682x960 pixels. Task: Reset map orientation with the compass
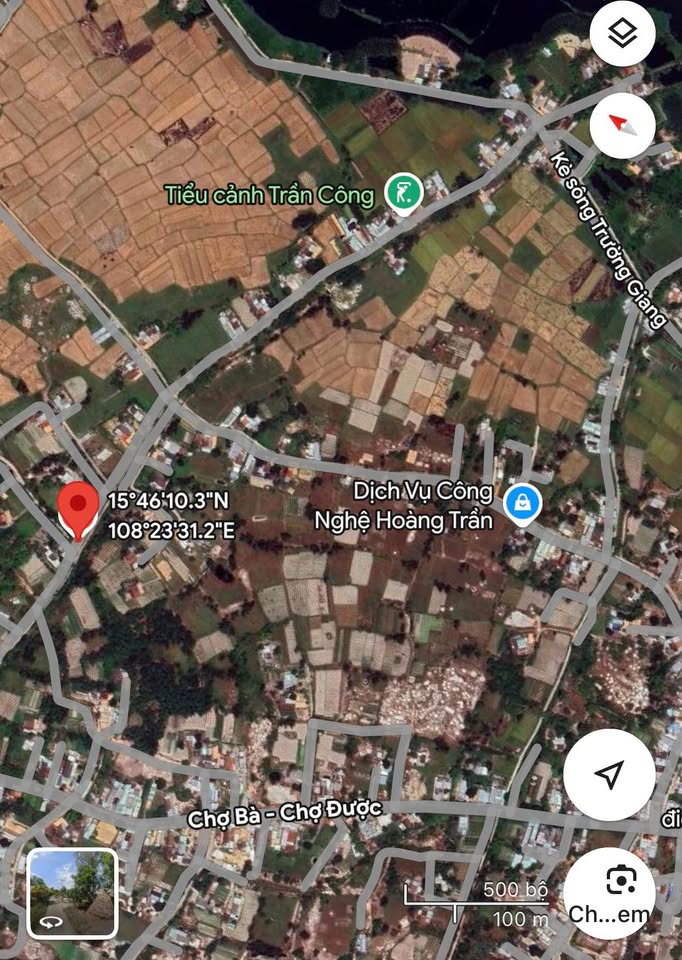point(622,125)
